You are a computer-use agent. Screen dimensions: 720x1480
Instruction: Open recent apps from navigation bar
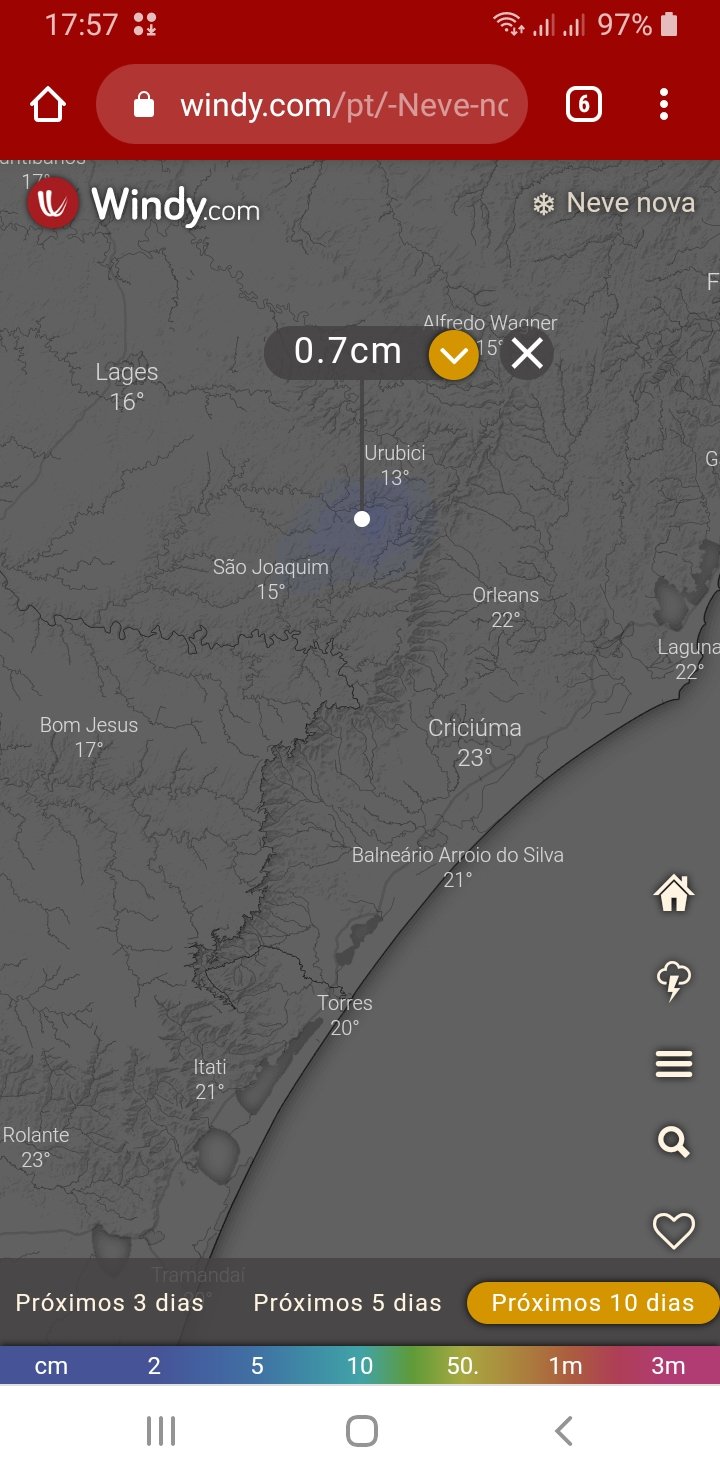pos(160,1431)
